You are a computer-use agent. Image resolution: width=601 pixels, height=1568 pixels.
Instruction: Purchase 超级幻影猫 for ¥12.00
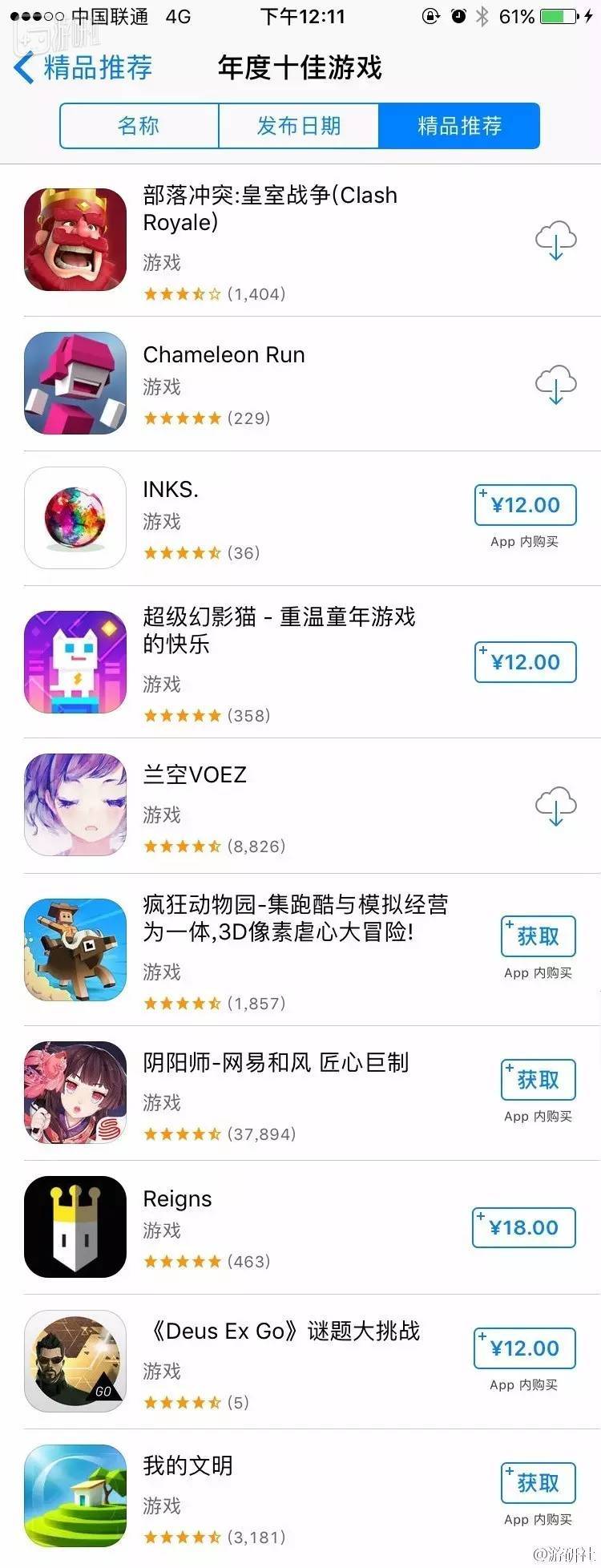pyautogui.click(x=525, y=662)
